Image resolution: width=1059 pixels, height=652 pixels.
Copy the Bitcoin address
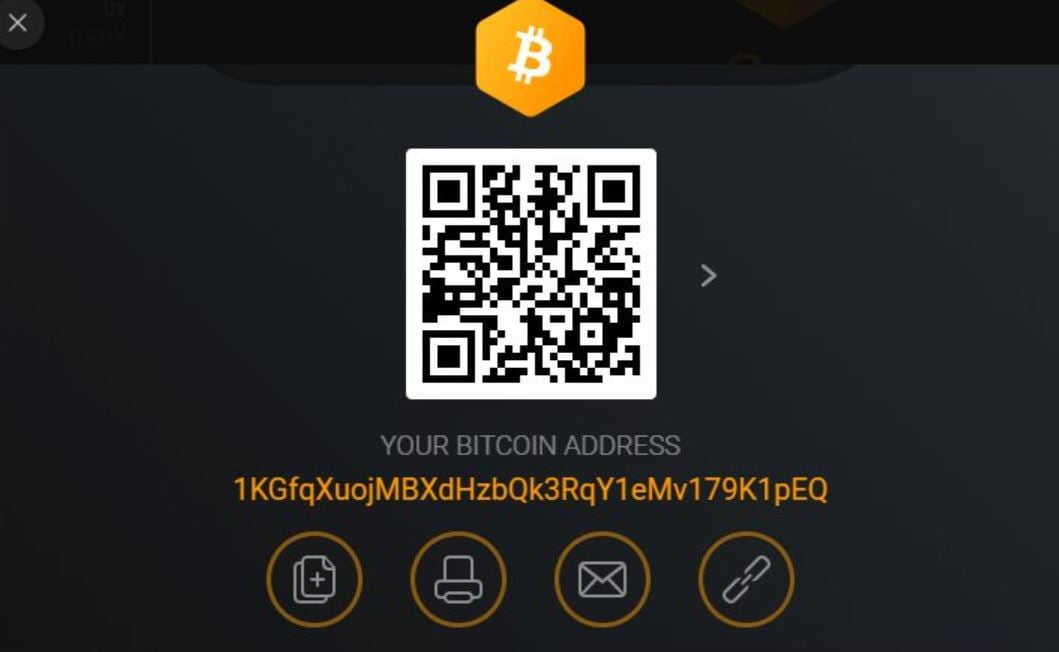point(314,579)
